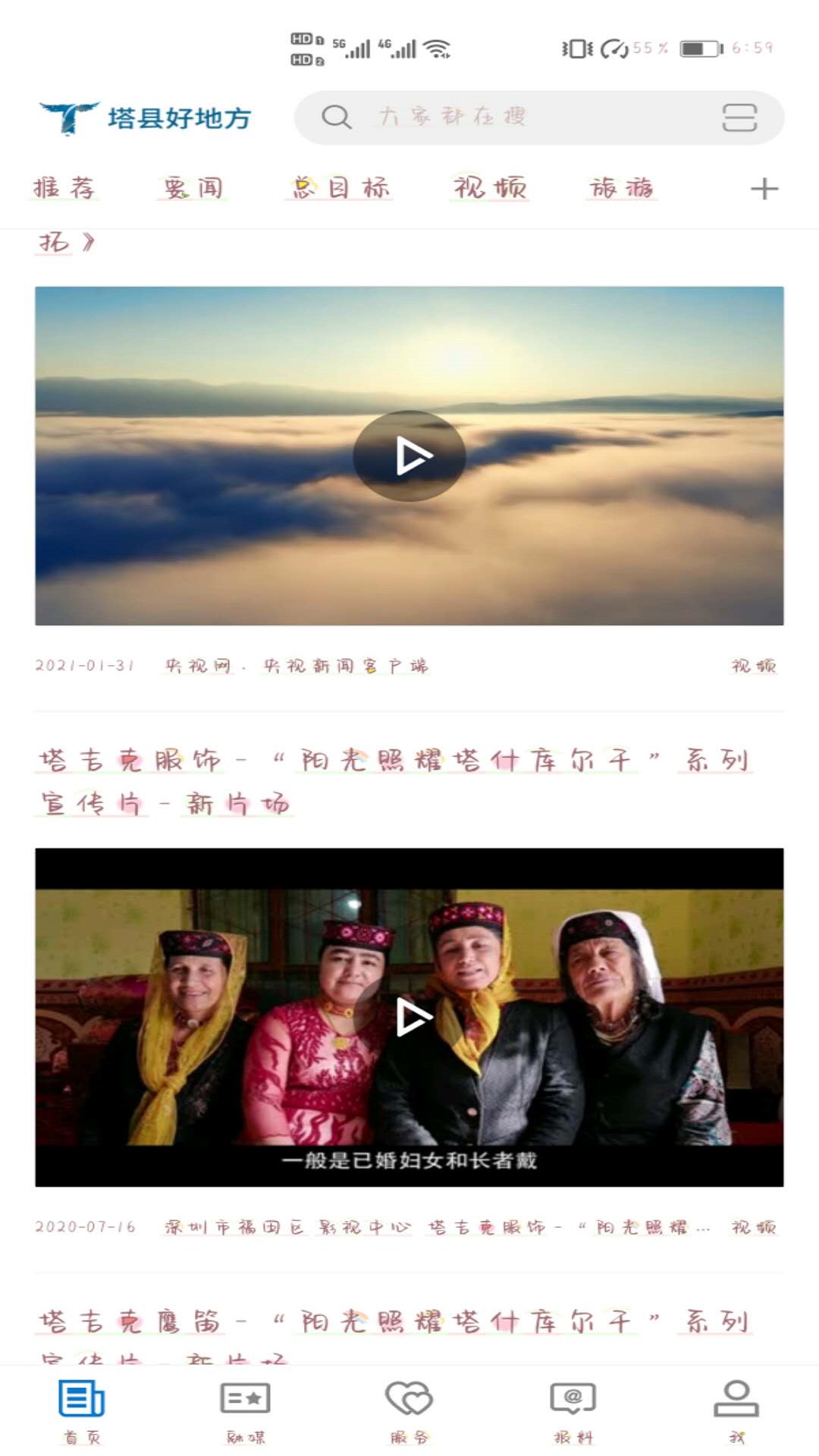Select the 要闻 category

pos(193,187)
